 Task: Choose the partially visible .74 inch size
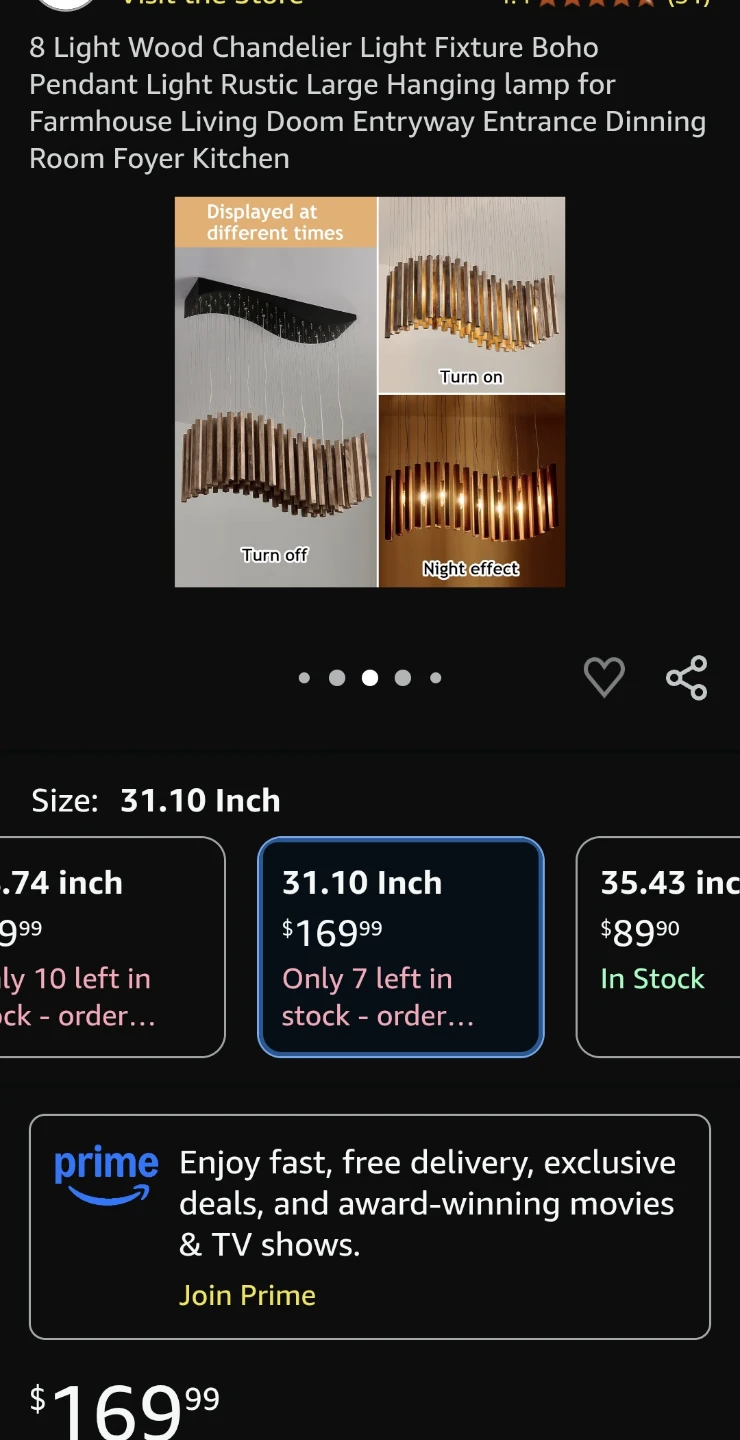click(x=112, y=947)
